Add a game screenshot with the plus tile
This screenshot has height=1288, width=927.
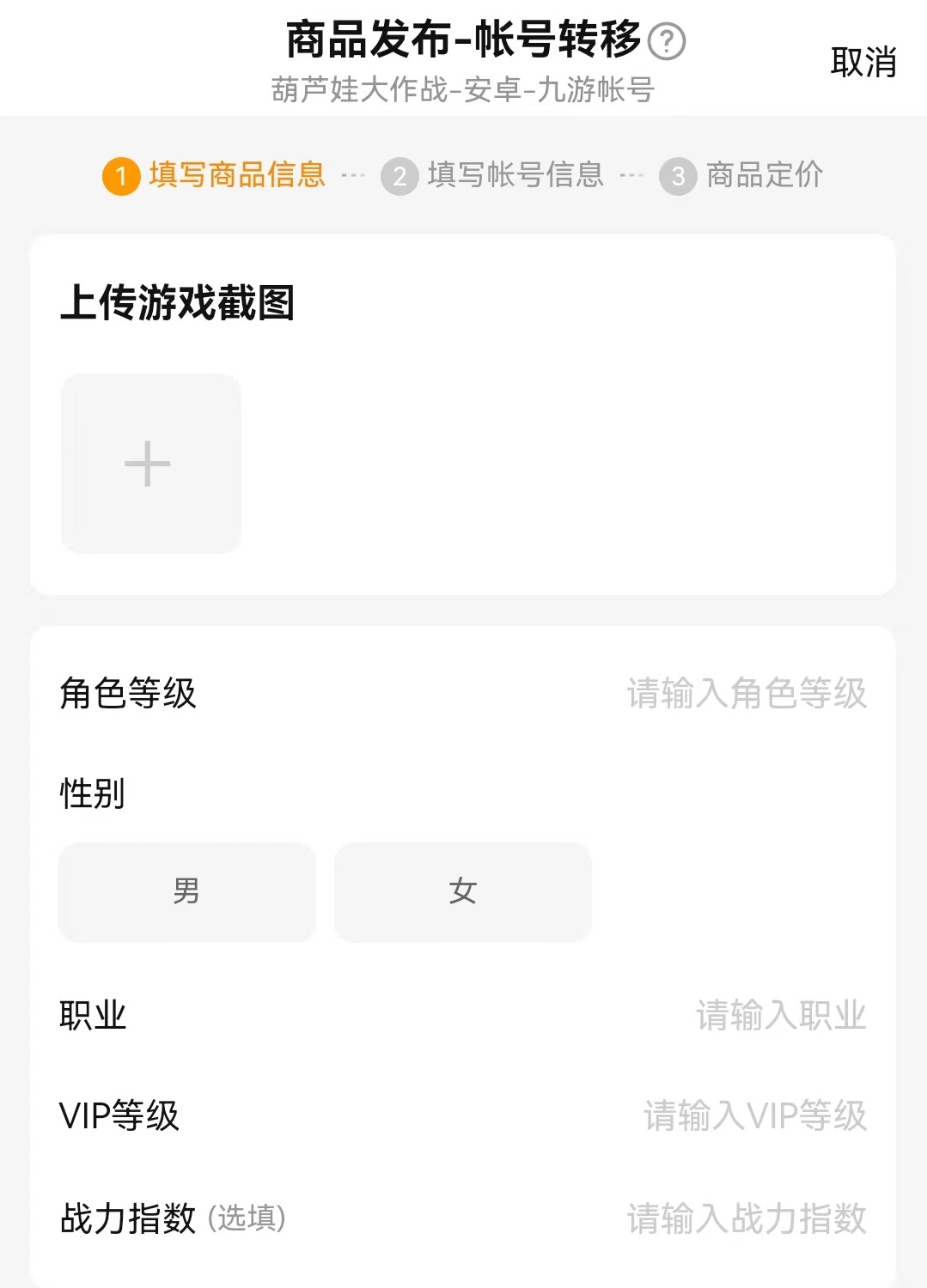coord(150,464)
